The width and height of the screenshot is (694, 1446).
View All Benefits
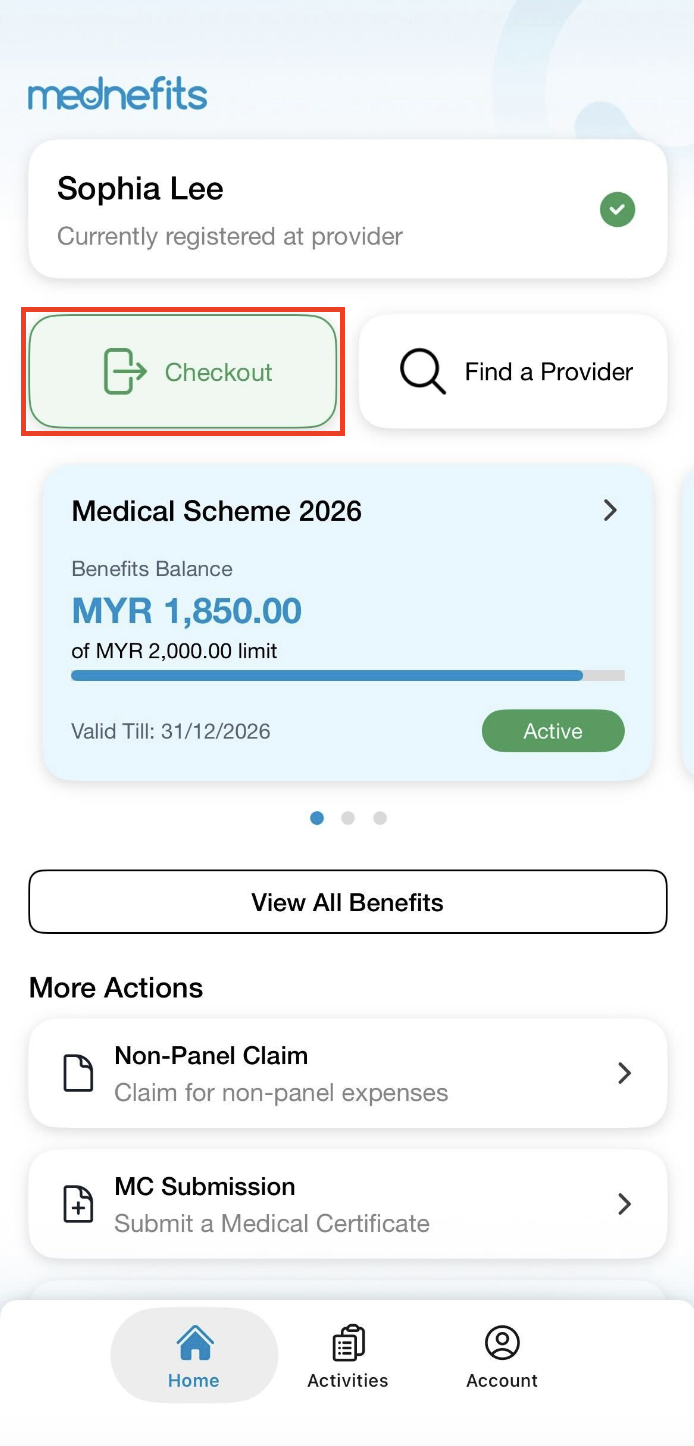click(347, 902)
